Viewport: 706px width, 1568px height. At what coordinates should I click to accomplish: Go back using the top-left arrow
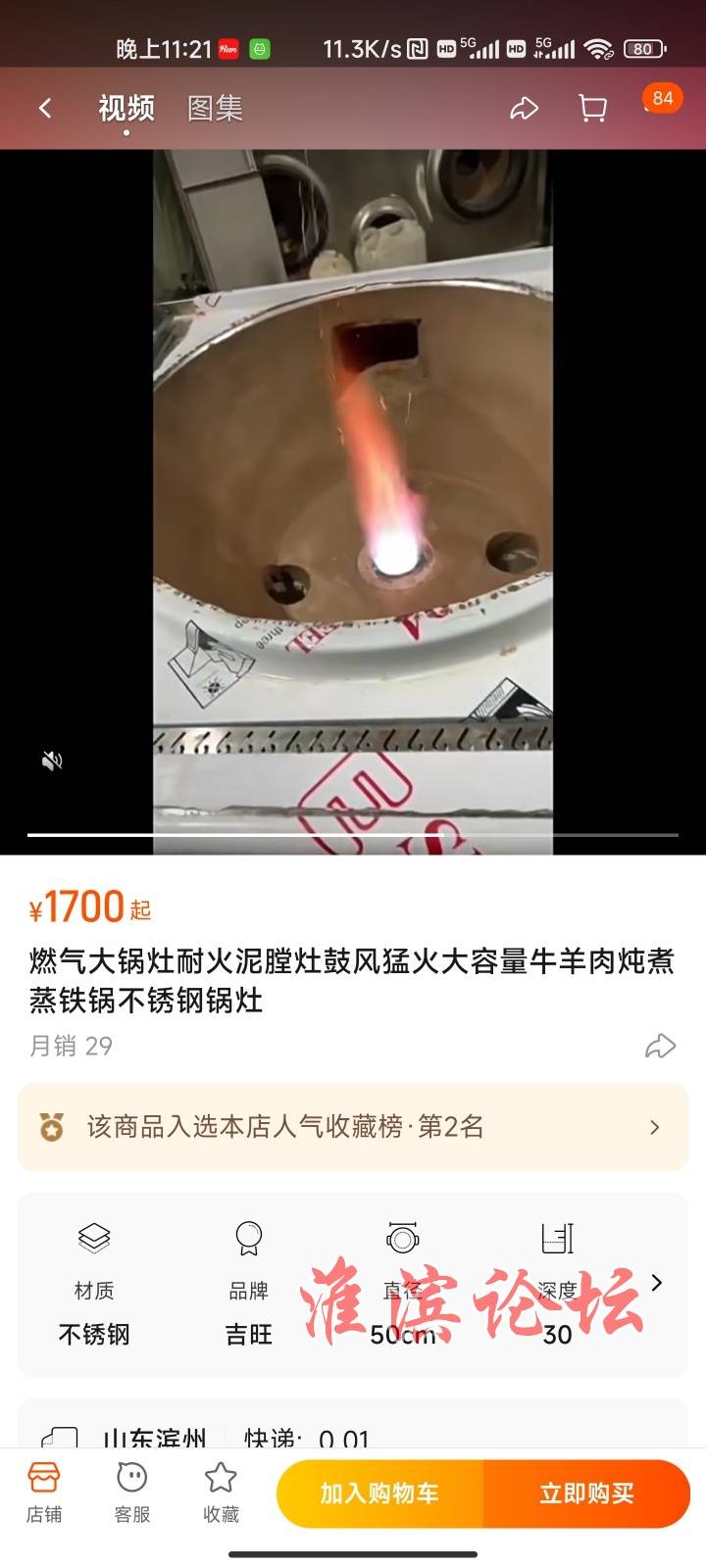(x=45, y=108)
